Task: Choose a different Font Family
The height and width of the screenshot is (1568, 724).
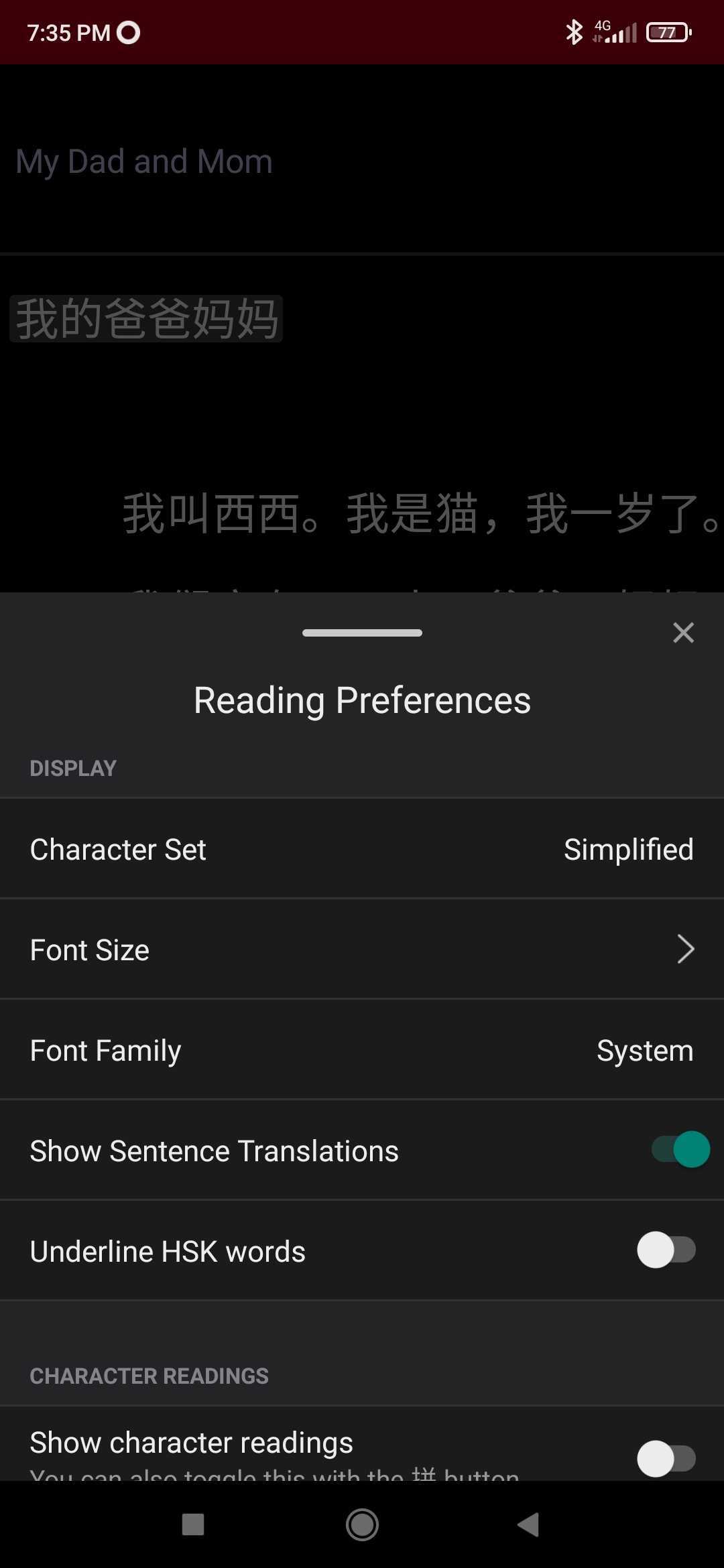Action: 362,1050
